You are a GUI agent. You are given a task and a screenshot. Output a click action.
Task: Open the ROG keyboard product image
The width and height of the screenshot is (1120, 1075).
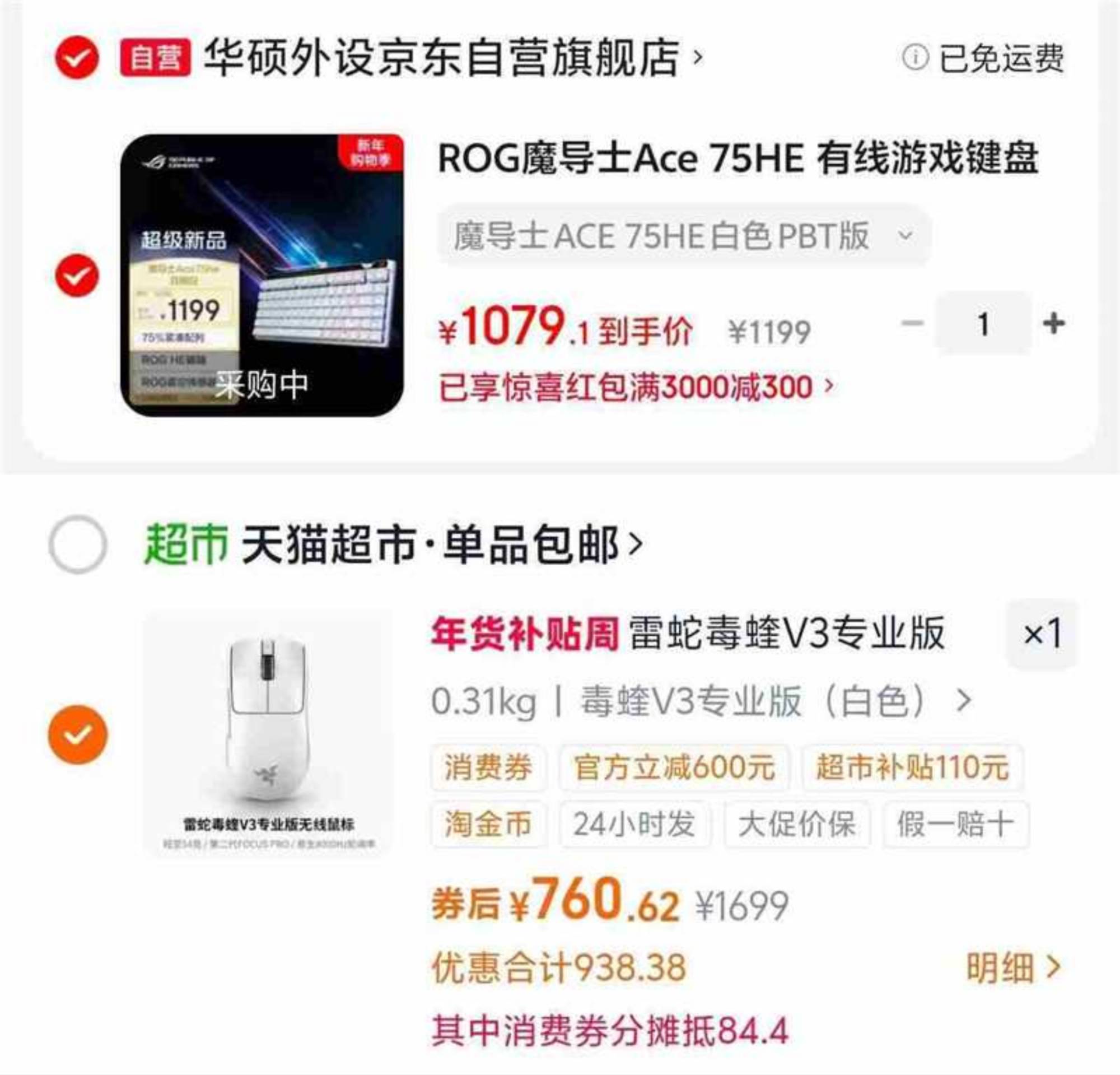tap(262, 275)
